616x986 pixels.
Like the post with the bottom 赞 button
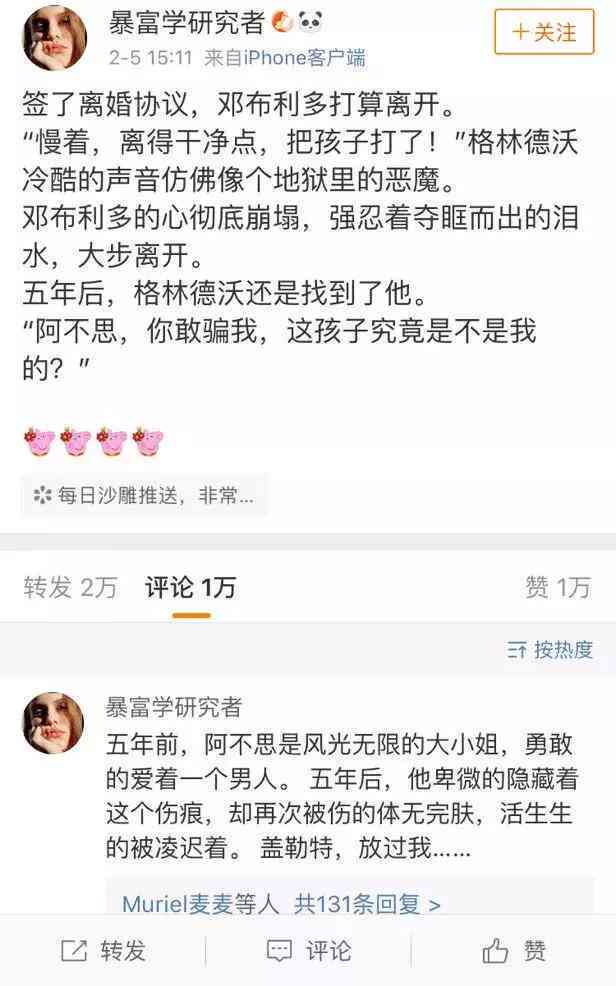513,950
